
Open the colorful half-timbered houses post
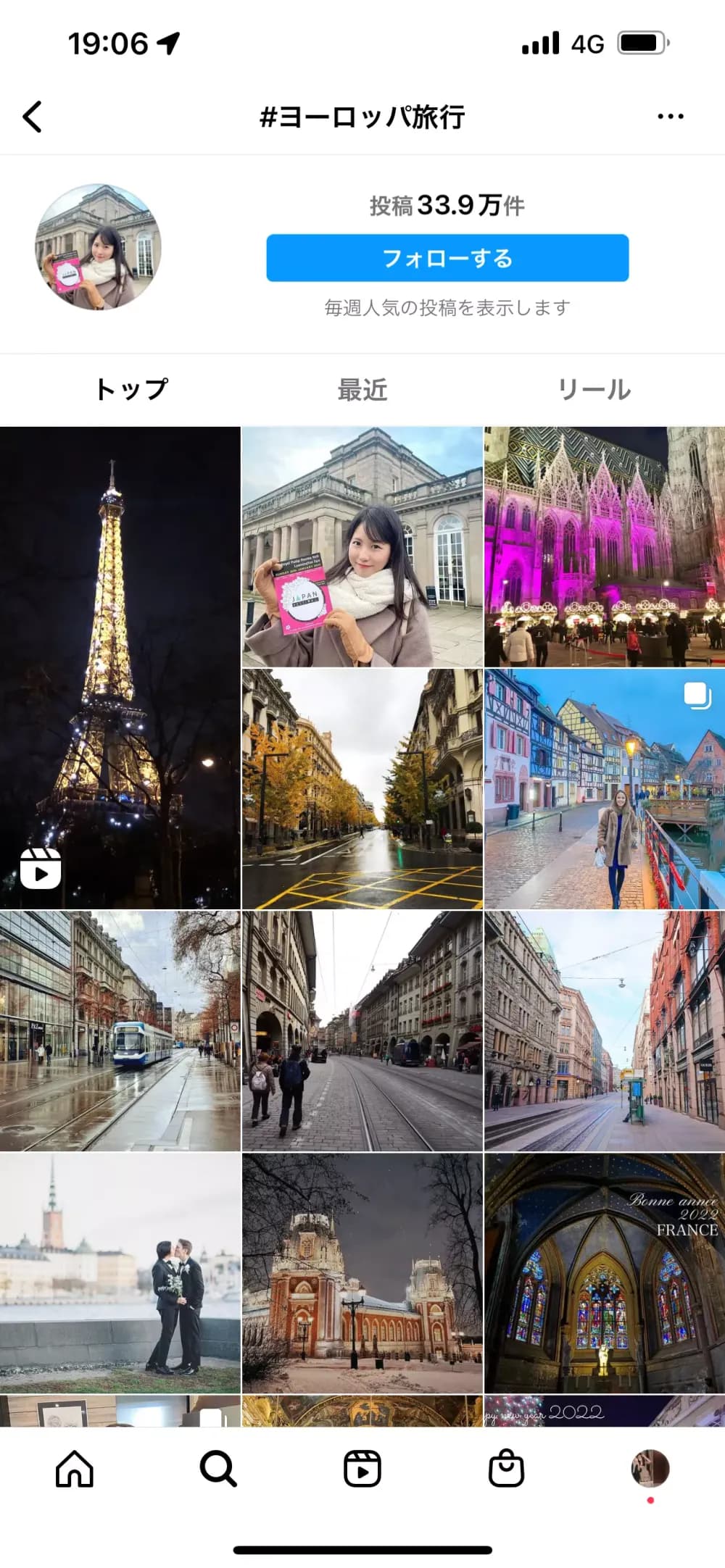(x=604, y=788)
